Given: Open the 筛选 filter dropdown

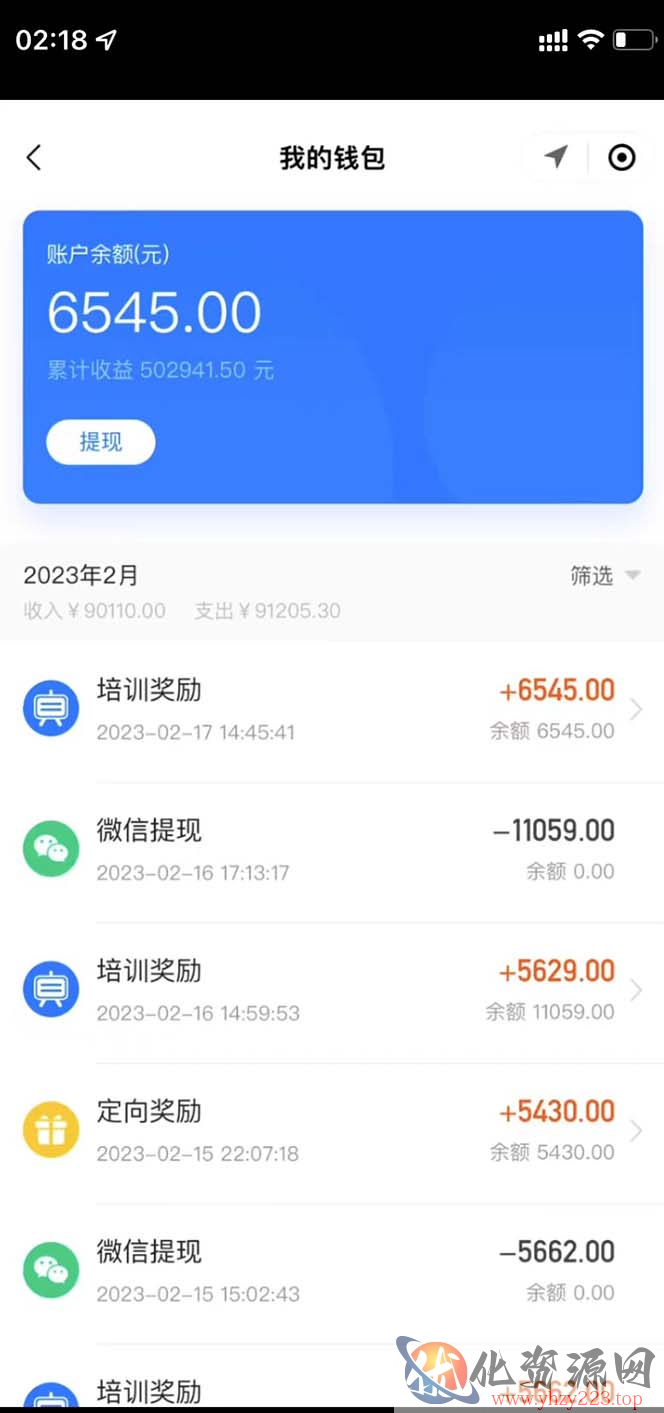Looking at the screenshot, I should point(604,575).
